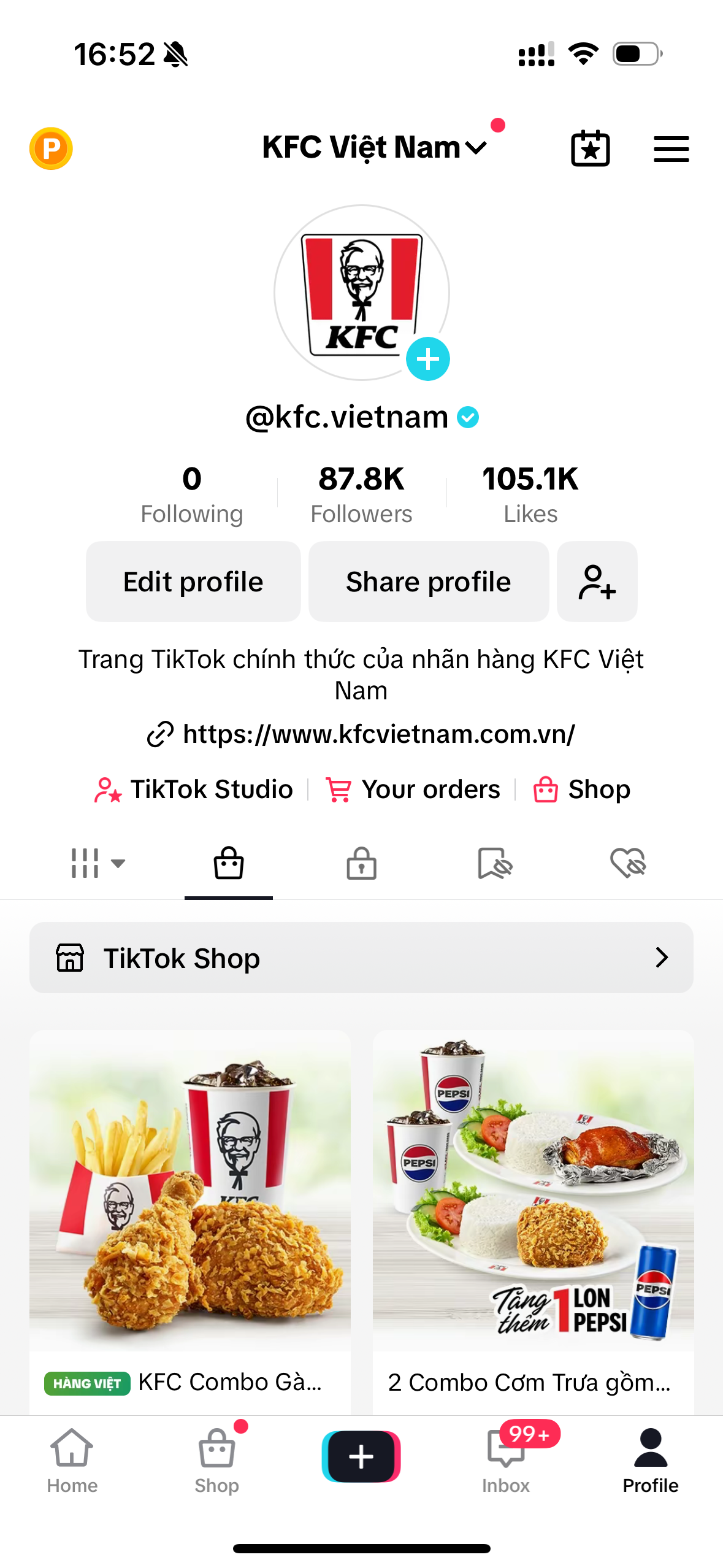This screenshot has height=1568, width=723.
Task: Open the hamburger menu
Action: coord(671,148)
